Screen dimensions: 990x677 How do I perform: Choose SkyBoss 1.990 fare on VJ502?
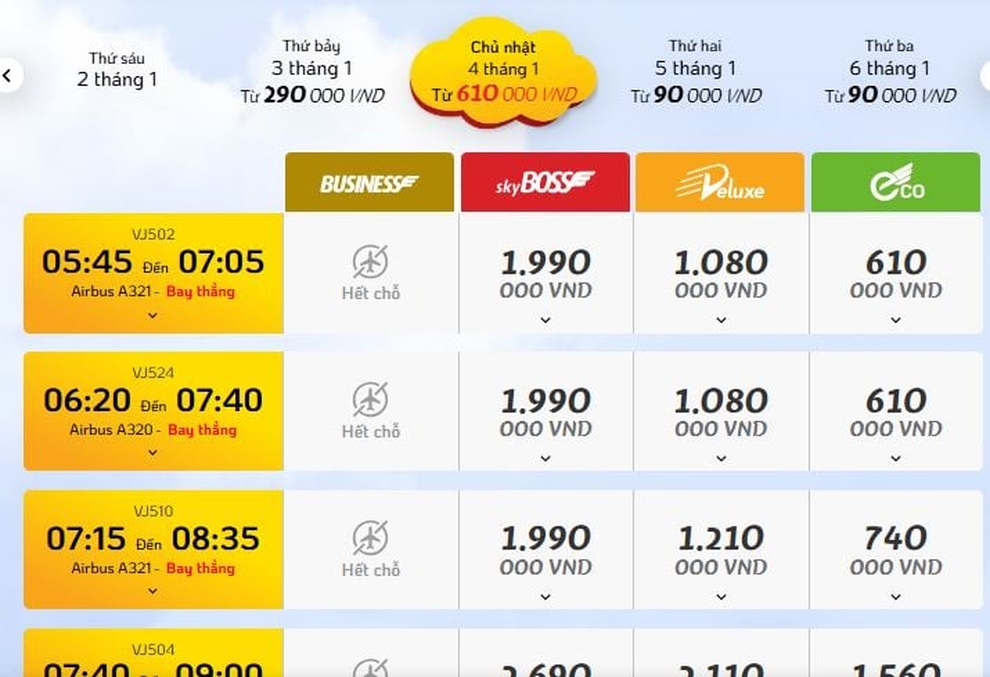pyautogui.click(x=545, y=274)
